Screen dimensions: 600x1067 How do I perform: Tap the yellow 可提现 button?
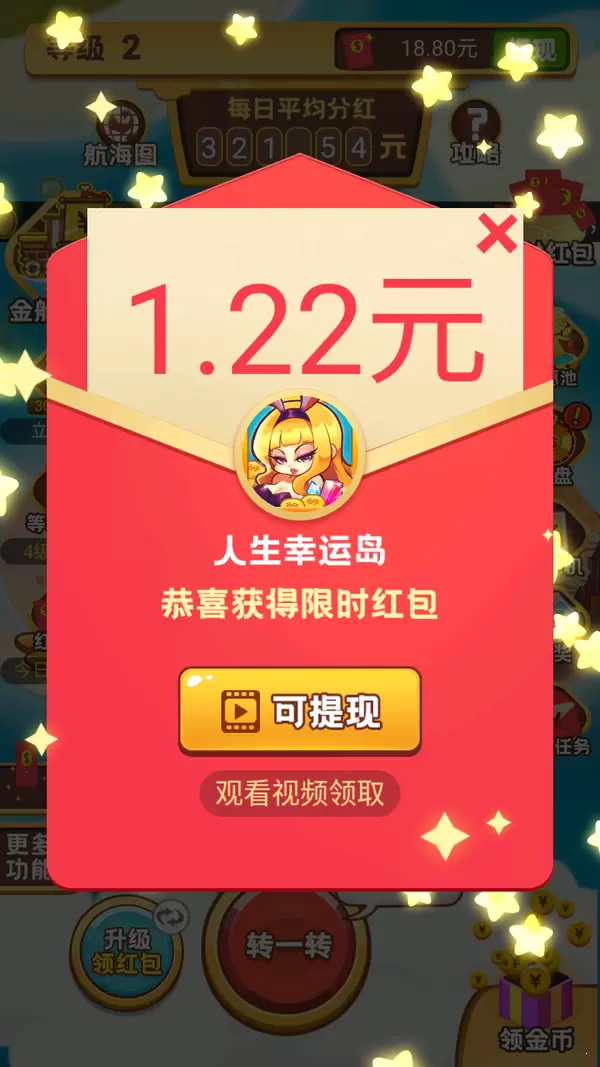coord(300,711)
